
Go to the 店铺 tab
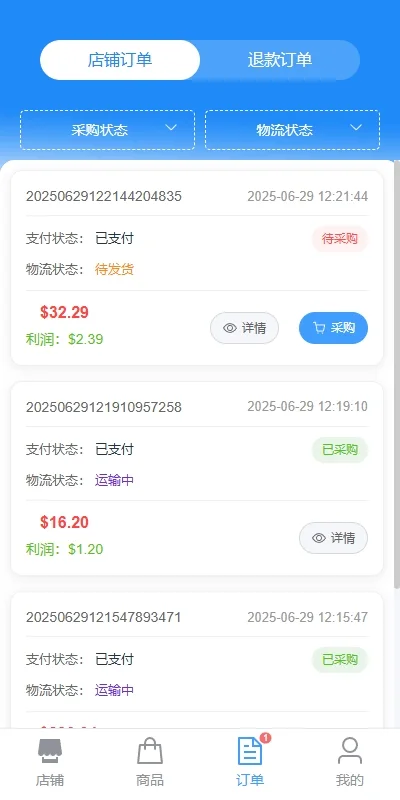click(50, 763)
